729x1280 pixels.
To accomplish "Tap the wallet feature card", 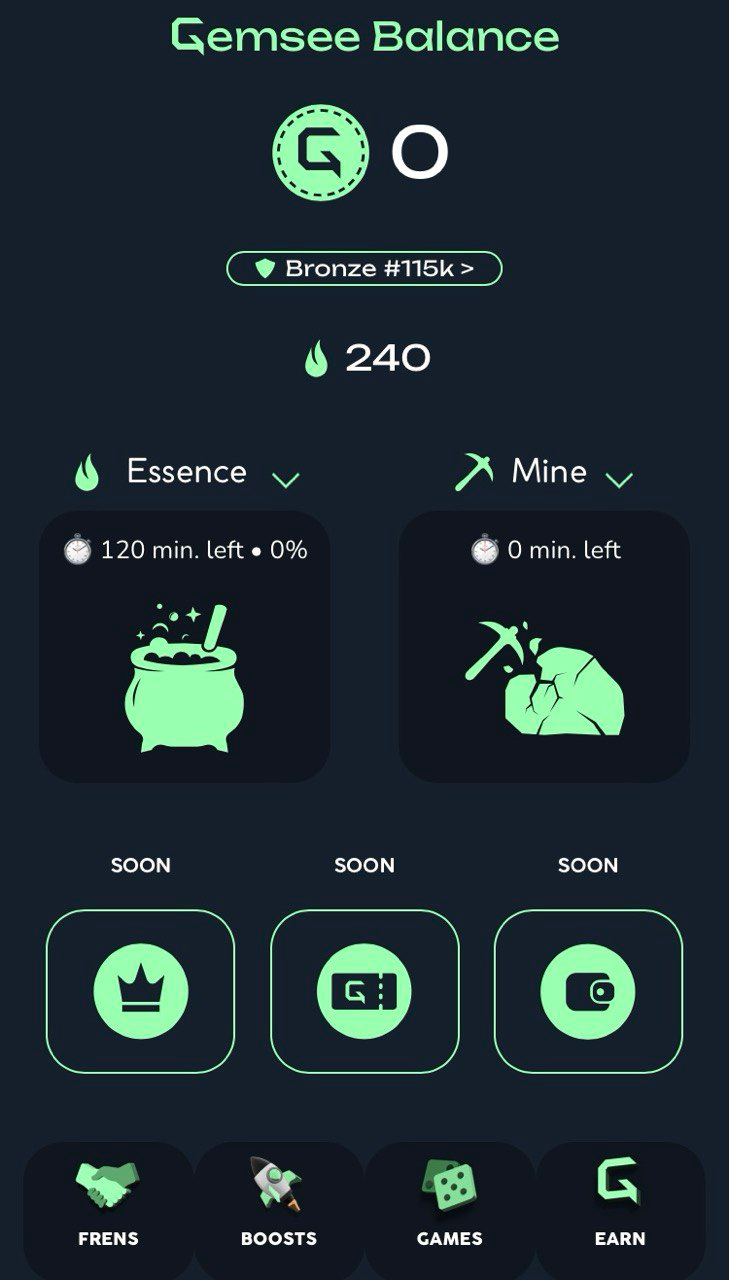I will 588,991.
